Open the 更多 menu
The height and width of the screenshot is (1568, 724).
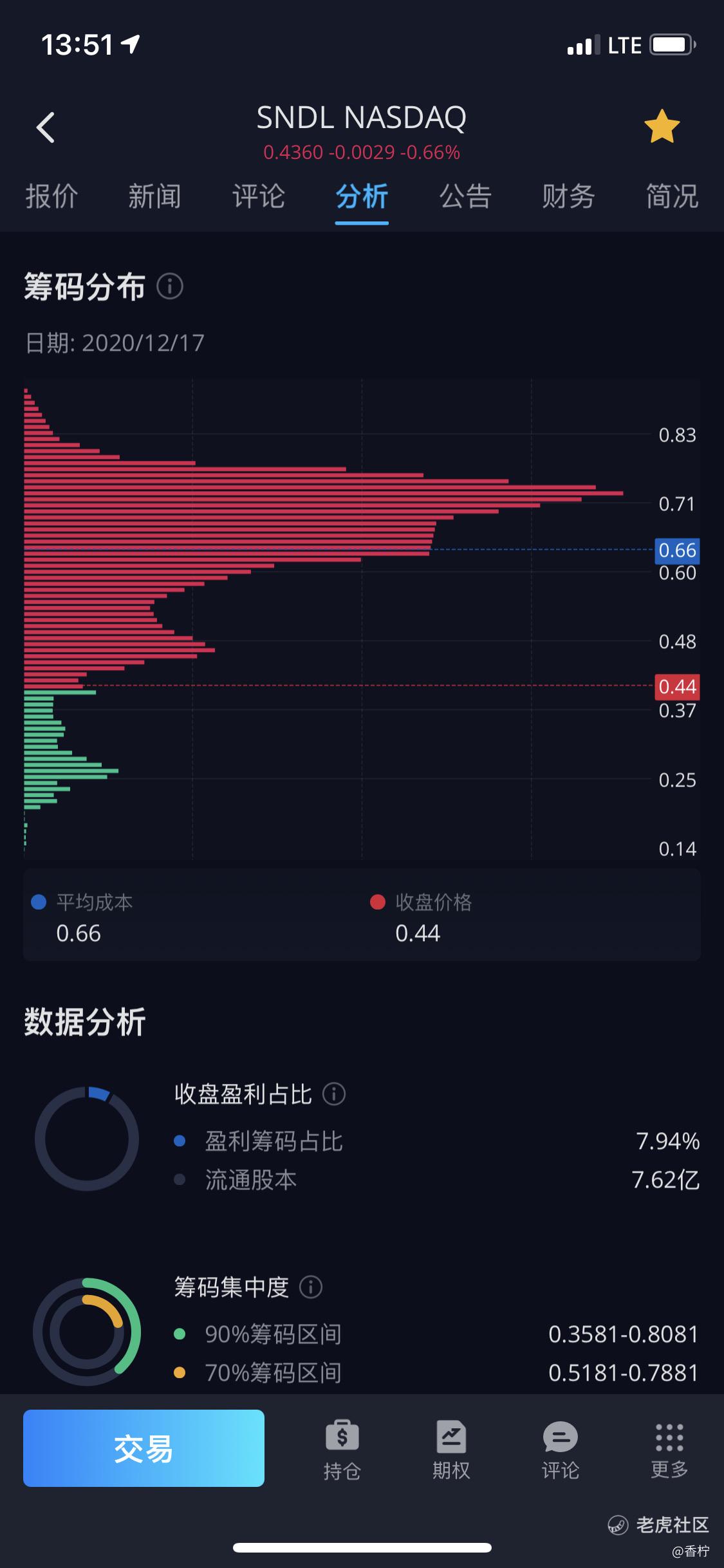[x=669, y=1450]
